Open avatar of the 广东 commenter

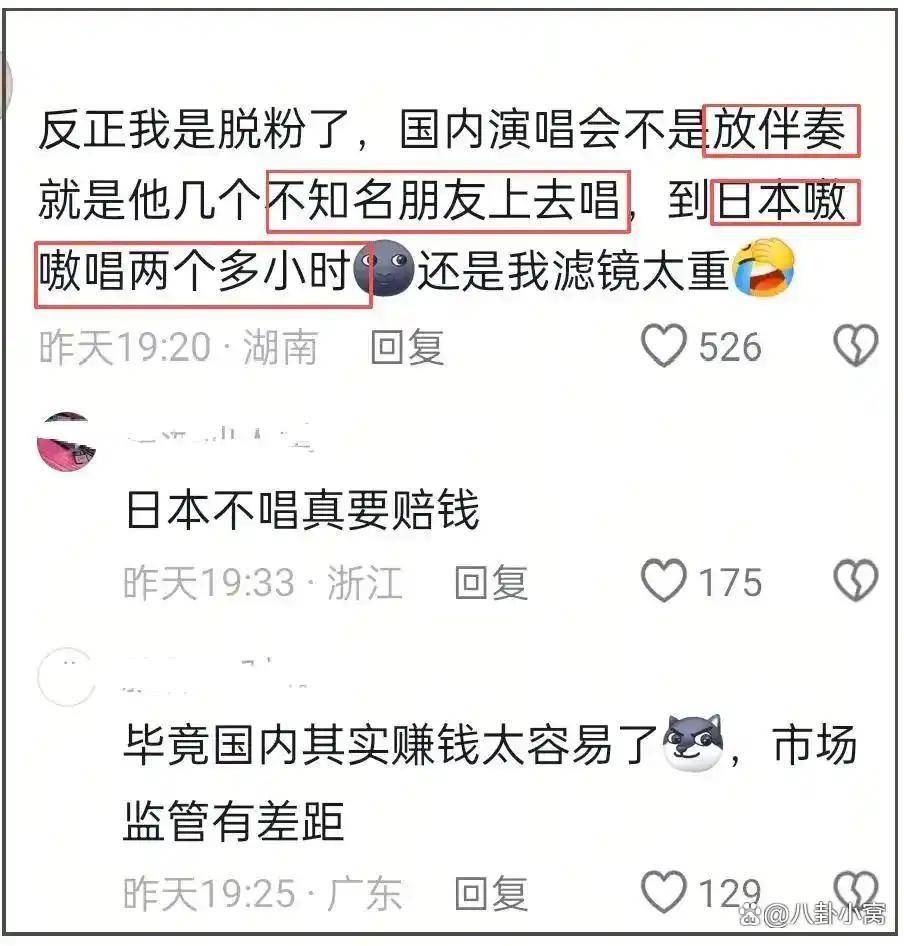click(67, 677)
